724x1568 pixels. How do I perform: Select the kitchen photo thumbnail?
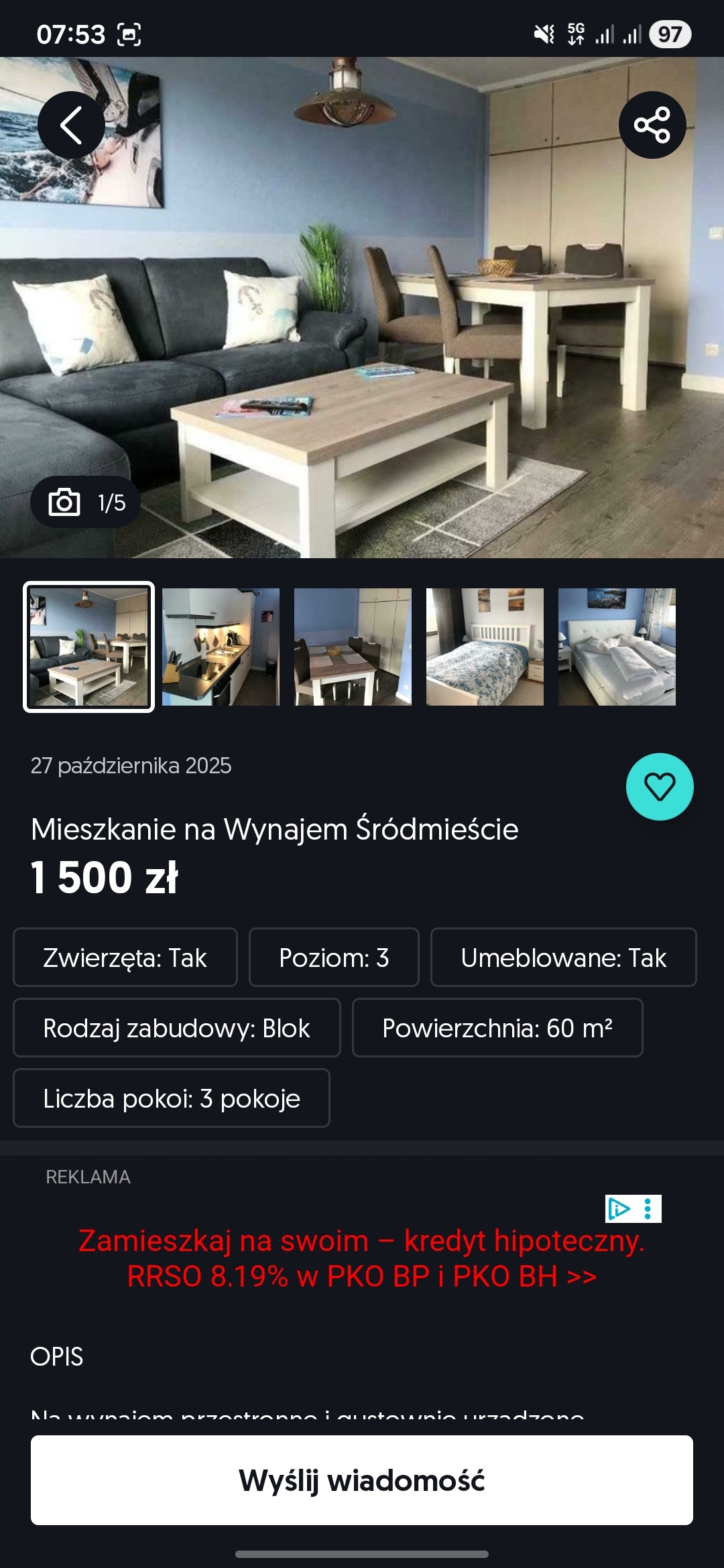(x=221, y=647)
